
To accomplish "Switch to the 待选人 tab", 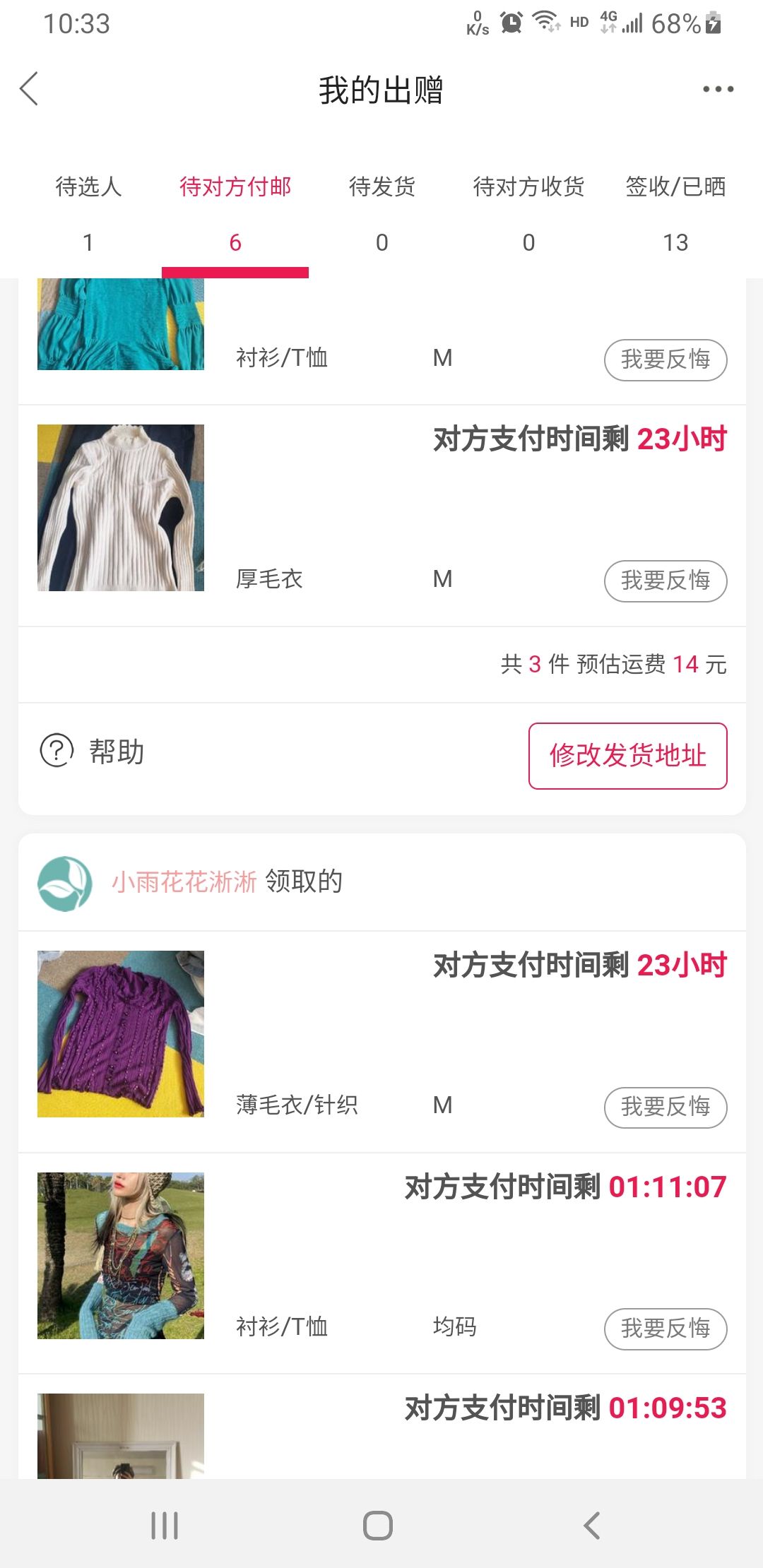I will (x=88, y=212).
